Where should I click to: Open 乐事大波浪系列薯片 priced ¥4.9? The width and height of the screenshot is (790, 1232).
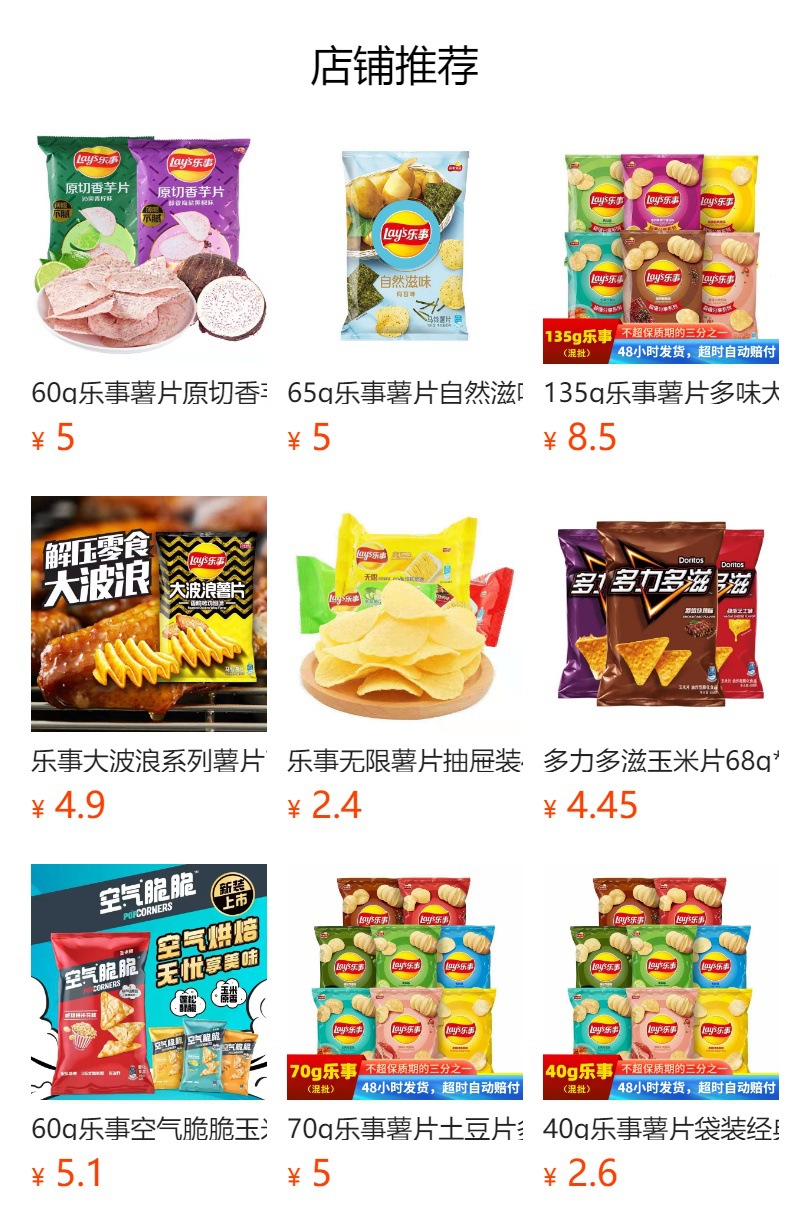(149, 614)
